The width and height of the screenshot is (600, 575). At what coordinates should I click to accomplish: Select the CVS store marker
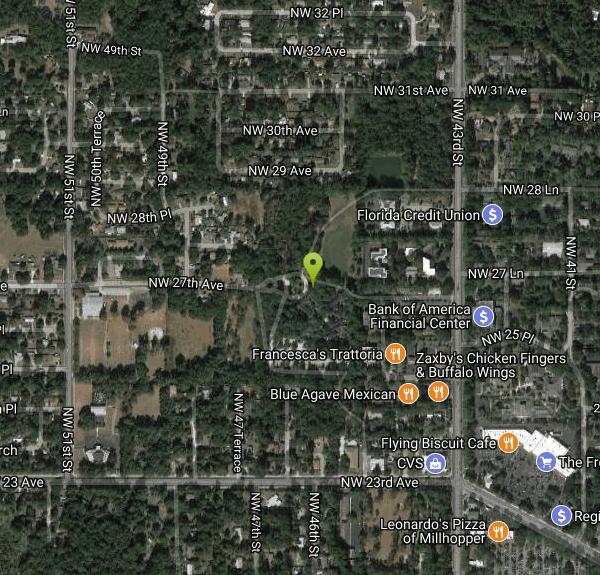click(x=435, y=463)
